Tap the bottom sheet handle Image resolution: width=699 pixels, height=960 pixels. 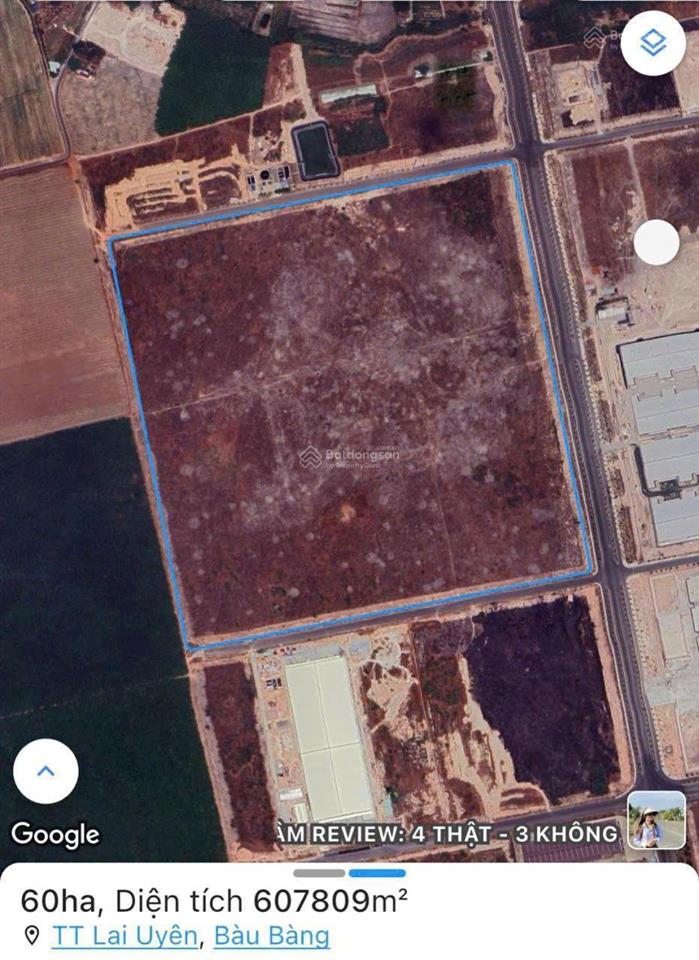pyautogui.click(x=349, y=873)
